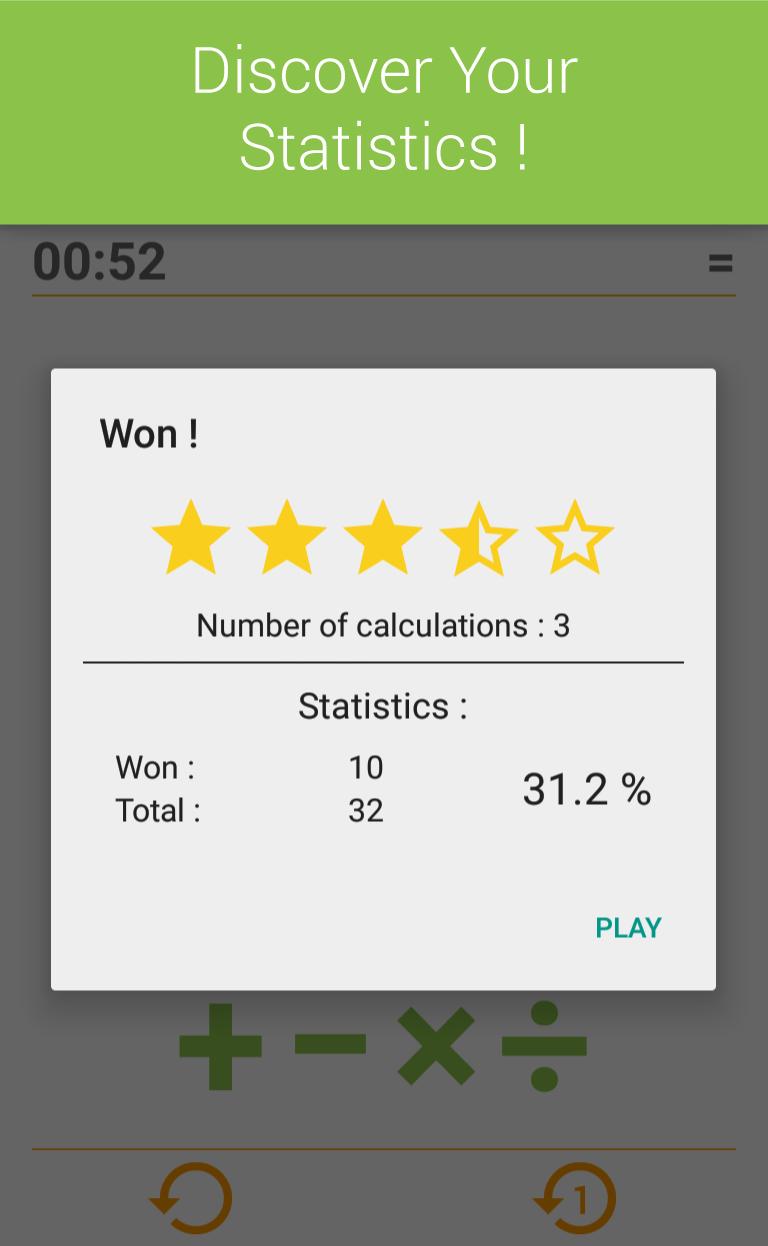The width and height of the screenshot is (768, 1246).
Task: Click the replay-one icon with number 1
Action: [576, 1198]
